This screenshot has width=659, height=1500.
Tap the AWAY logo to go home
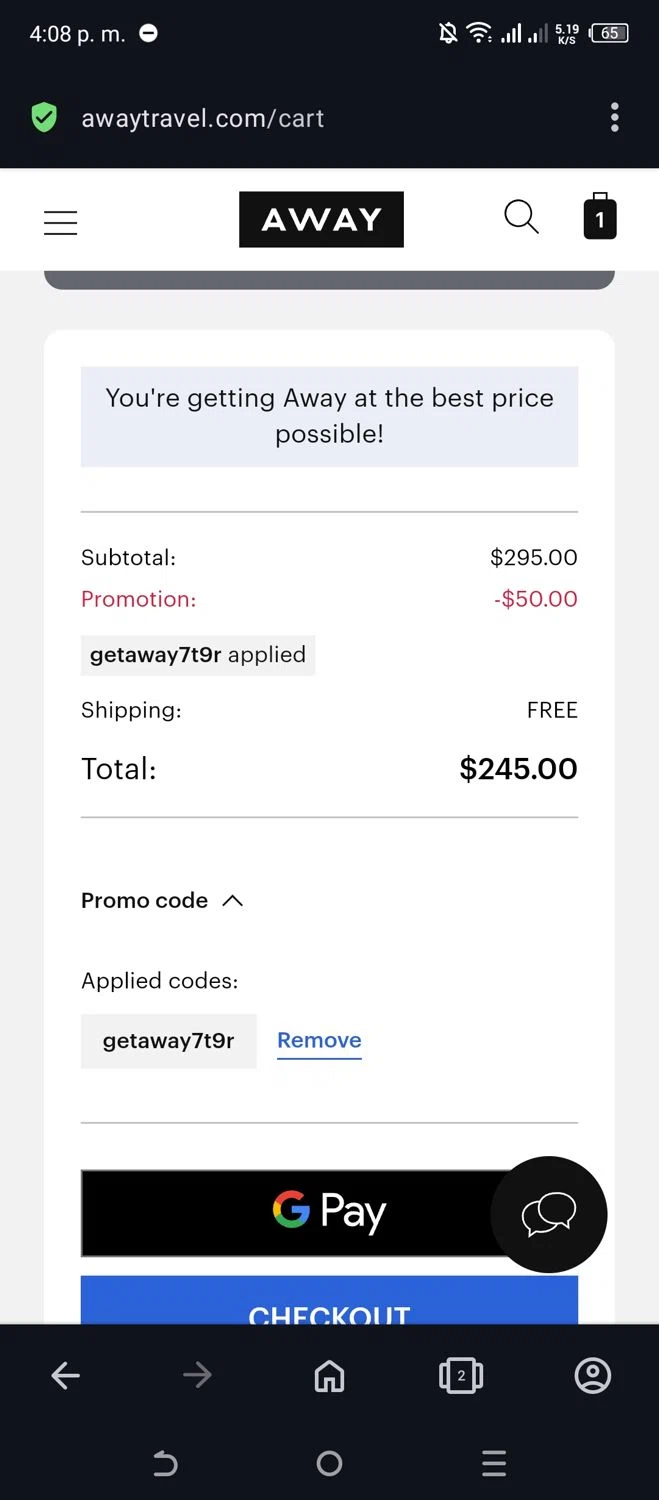tap(321, 219)
